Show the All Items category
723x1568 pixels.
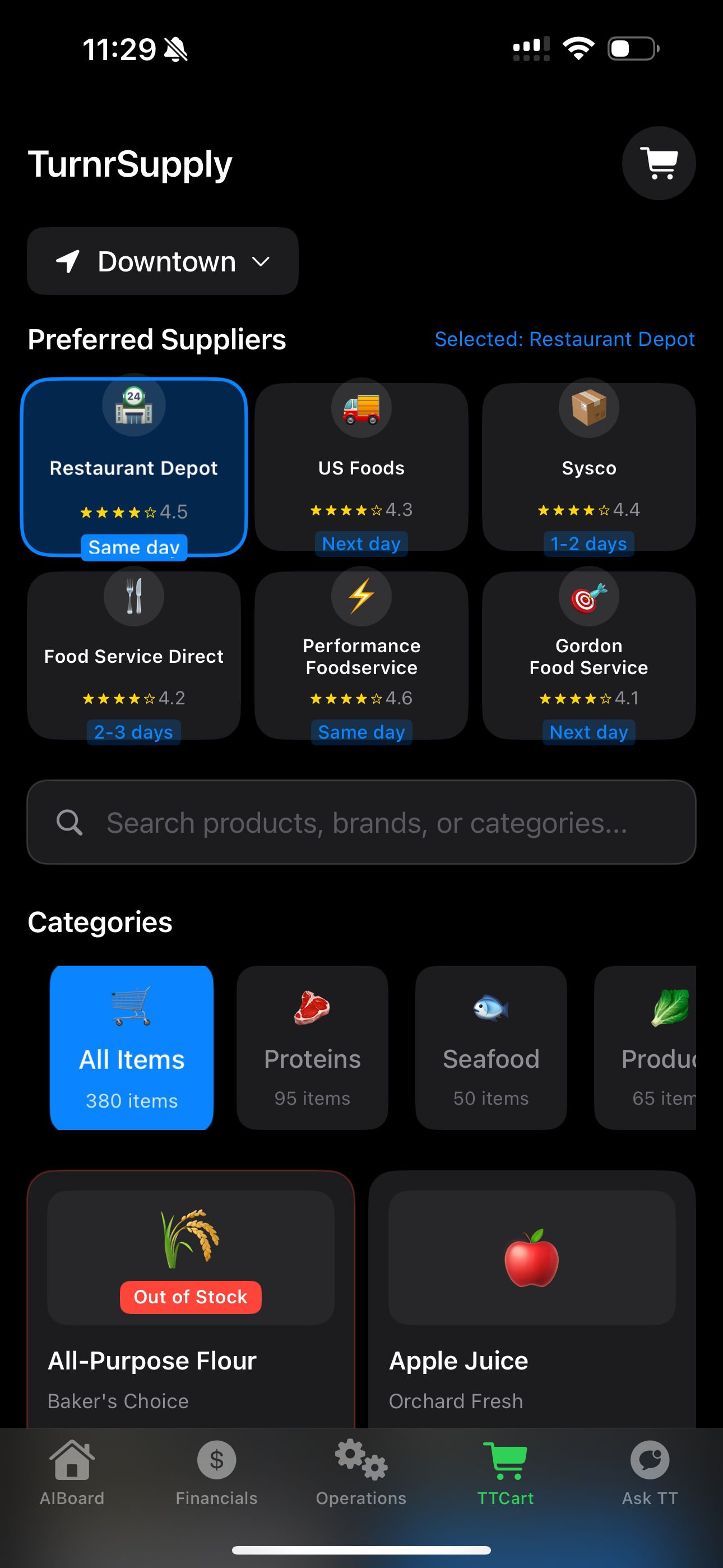click(132, 1048)
